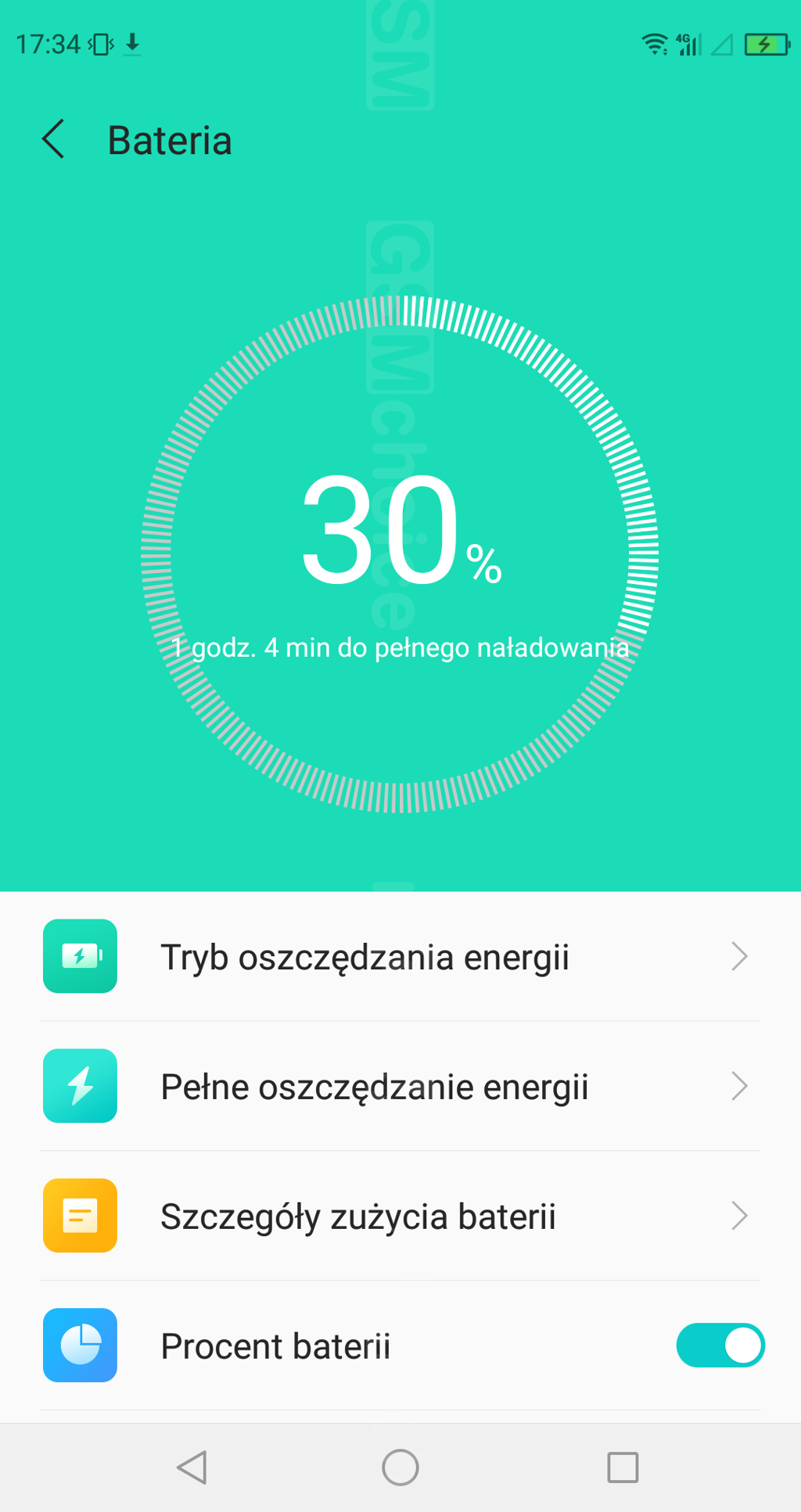Open Pełne oszczędzanie energii

pyautogui.click(x=399, y=1086)
